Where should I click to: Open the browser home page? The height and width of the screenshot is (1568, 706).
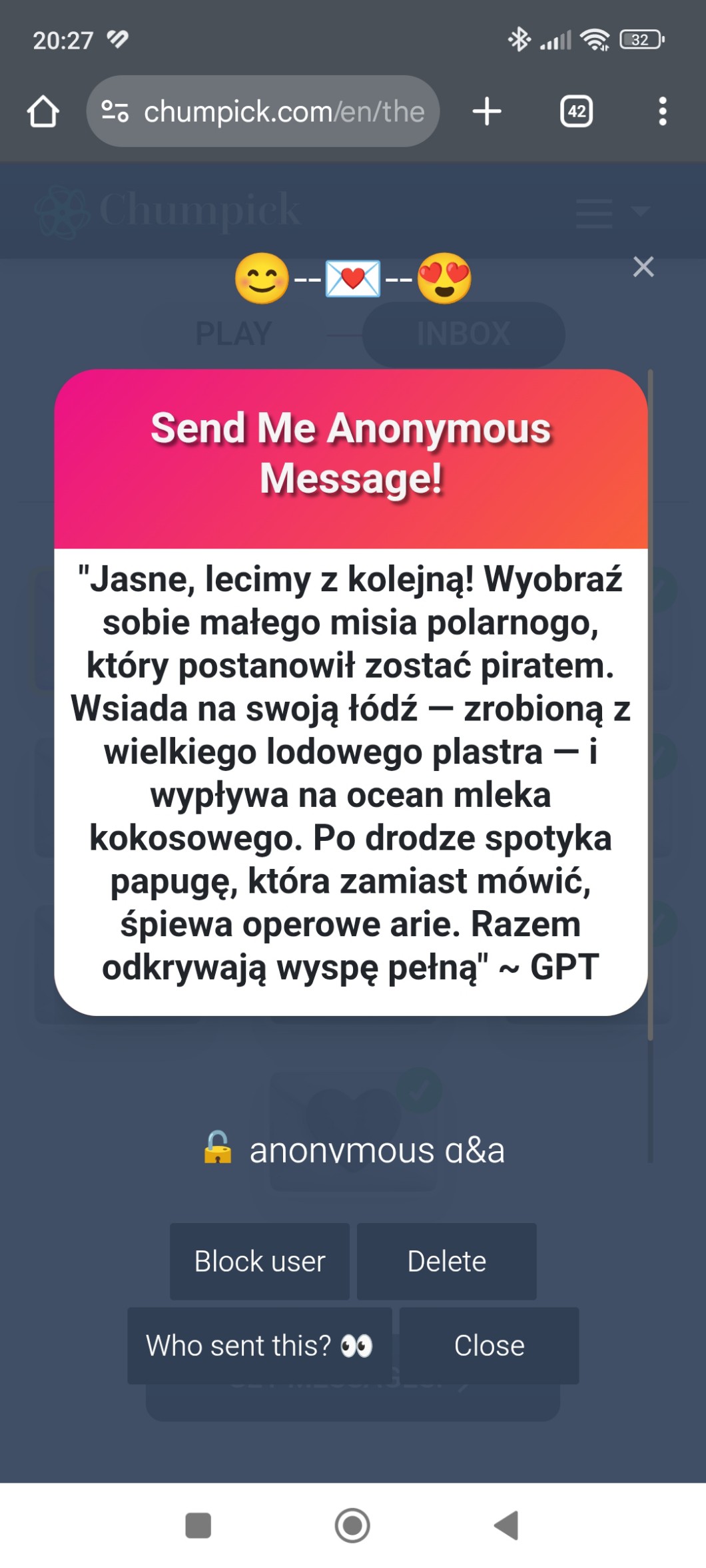coord(43,111)
